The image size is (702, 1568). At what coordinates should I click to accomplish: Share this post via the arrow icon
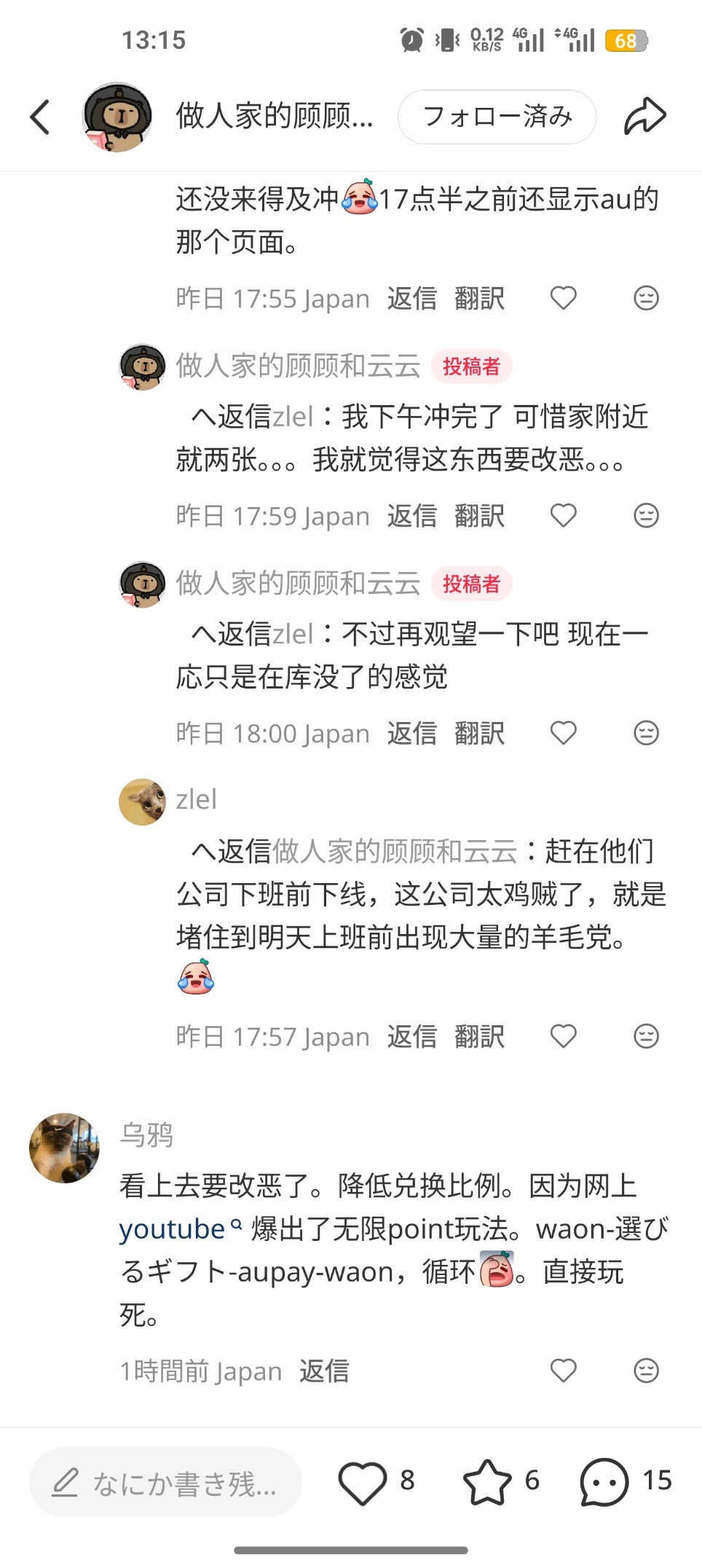645,117
